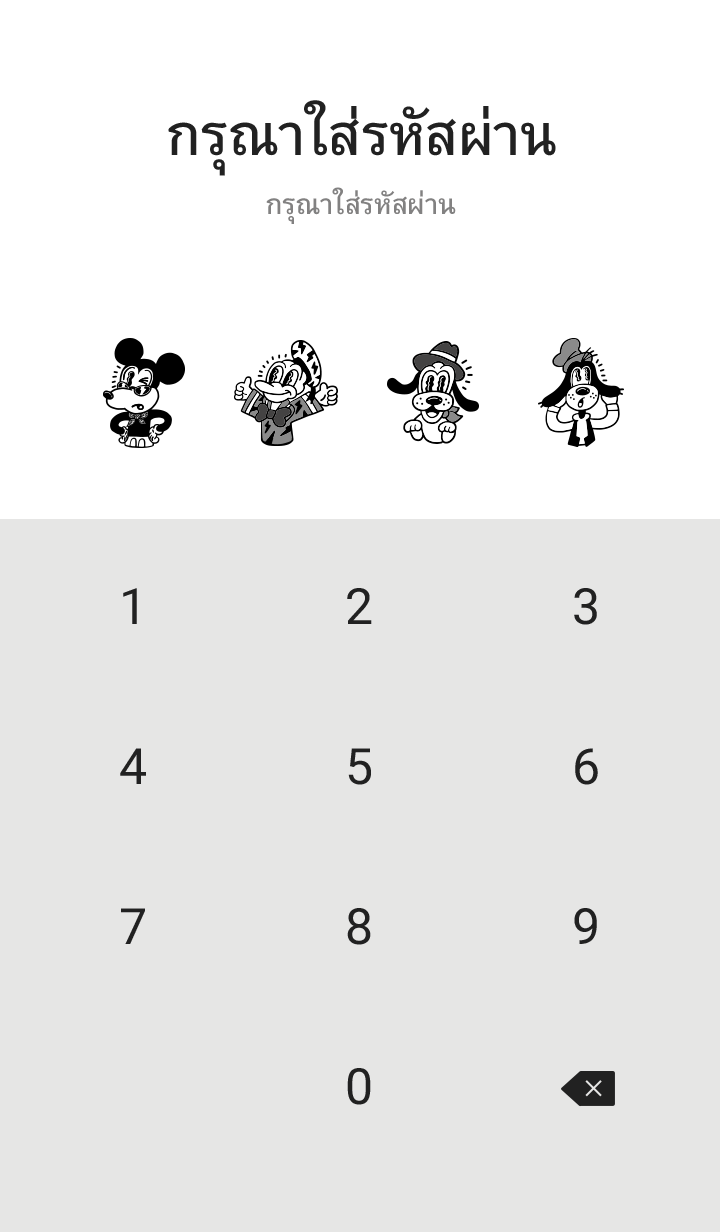Screen dimensions: 720x1232
Task: Tap the number 0 key
Action: click(x=359, y=1087)
